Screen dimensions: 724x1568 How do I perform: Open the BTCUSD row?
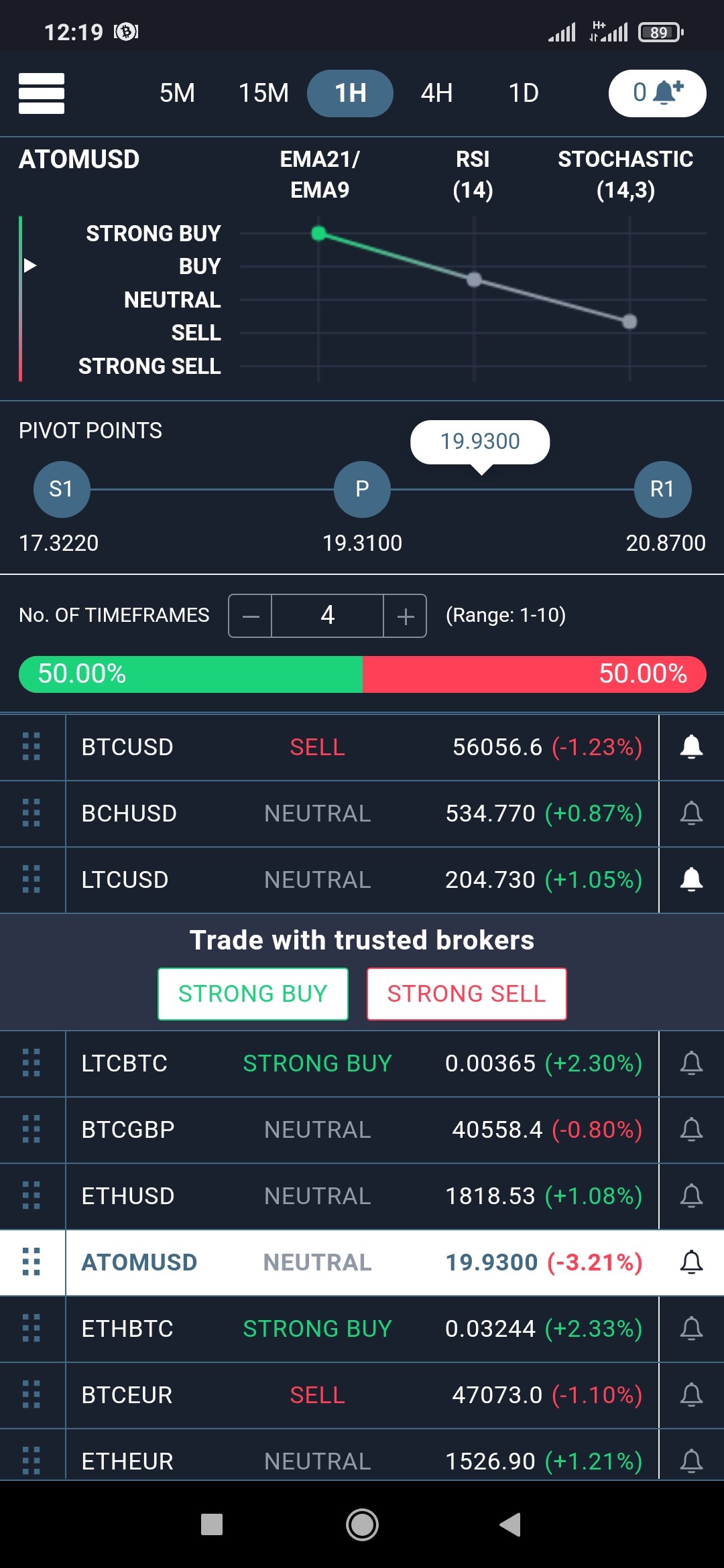pos(362,747)
